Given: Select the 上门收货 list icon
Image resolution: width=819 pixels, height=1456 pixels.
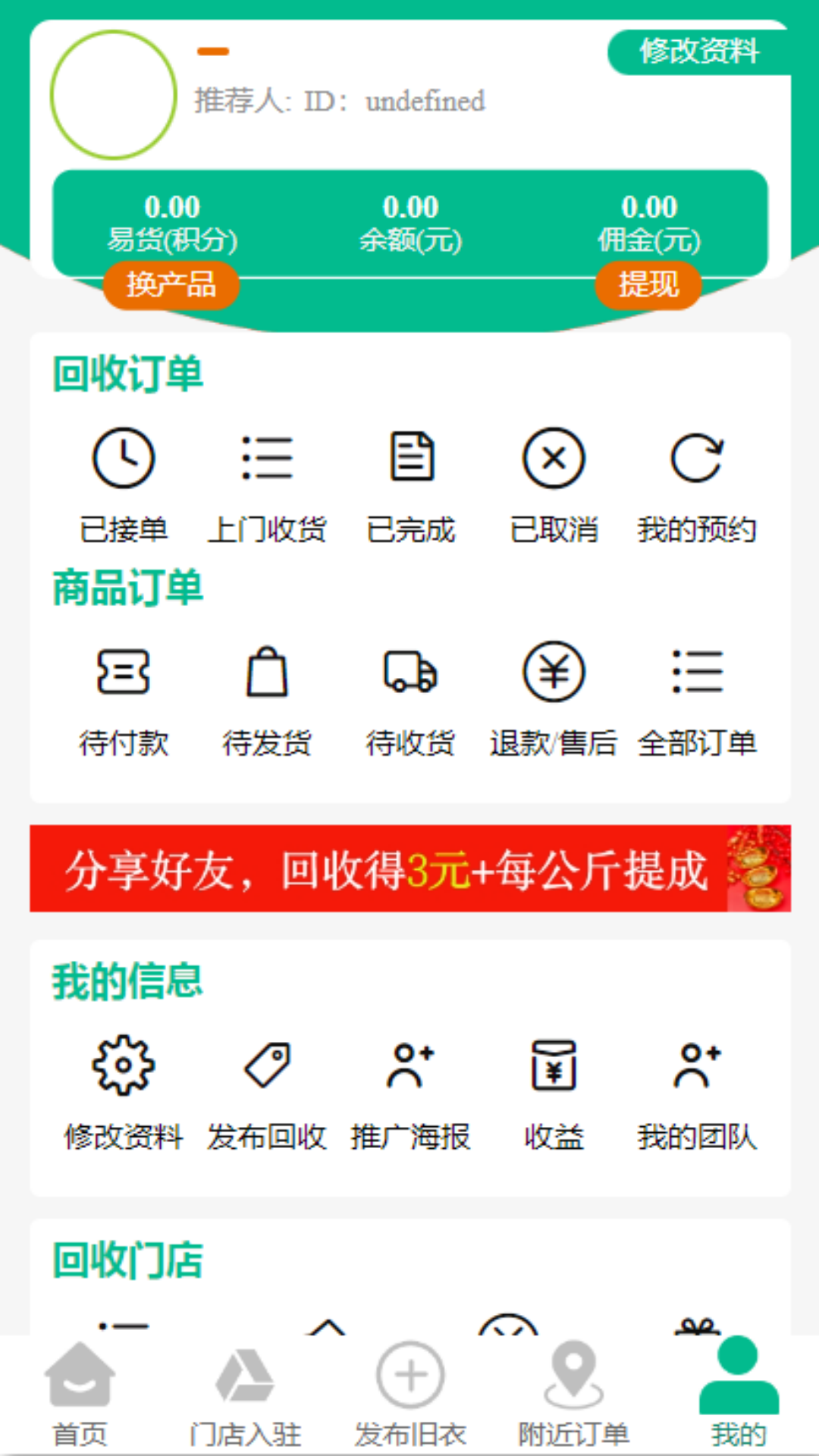Looking at the screenshot, I should pyautogui.click(x=267, y=457).
